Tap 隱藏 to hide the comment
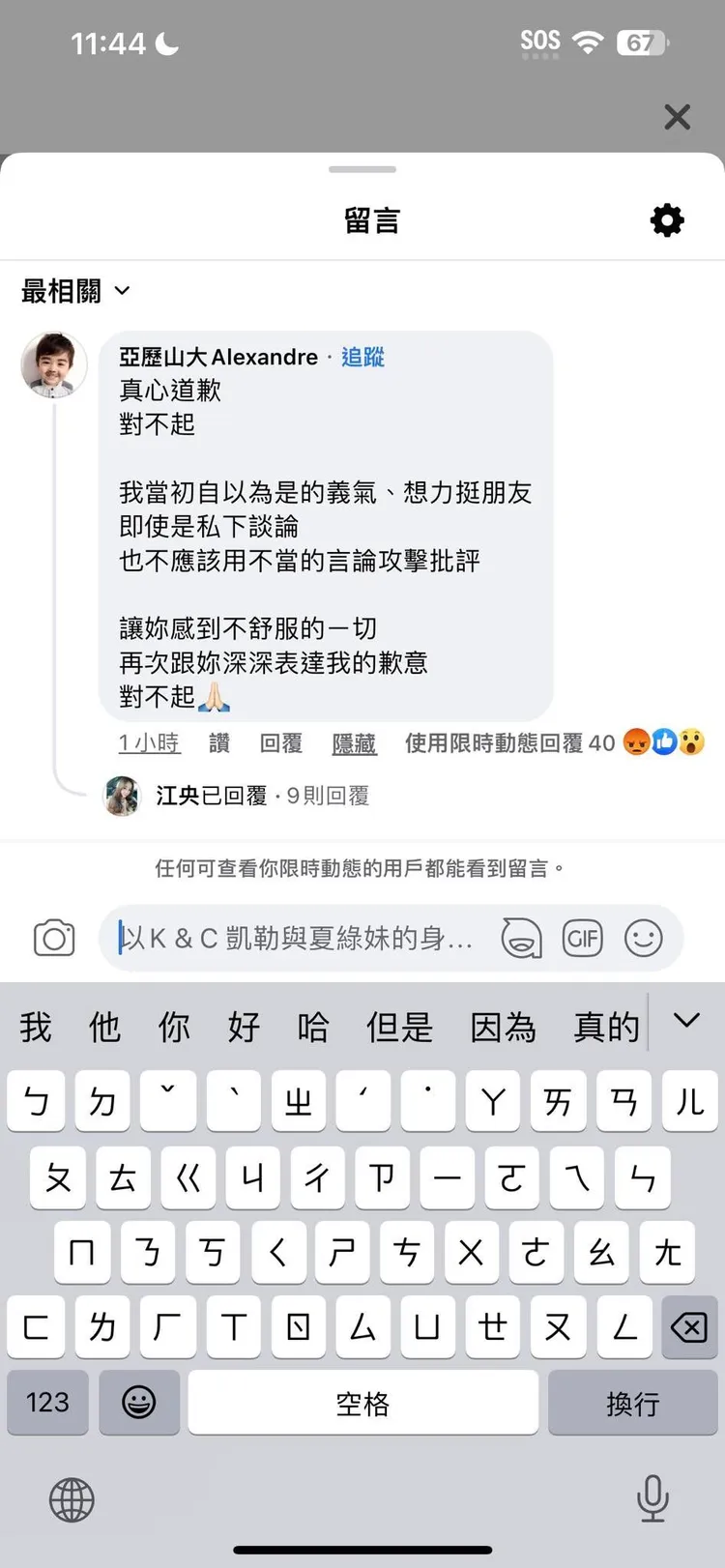The width and height of the screenshot is (725, 1568). tap(352, 743)
